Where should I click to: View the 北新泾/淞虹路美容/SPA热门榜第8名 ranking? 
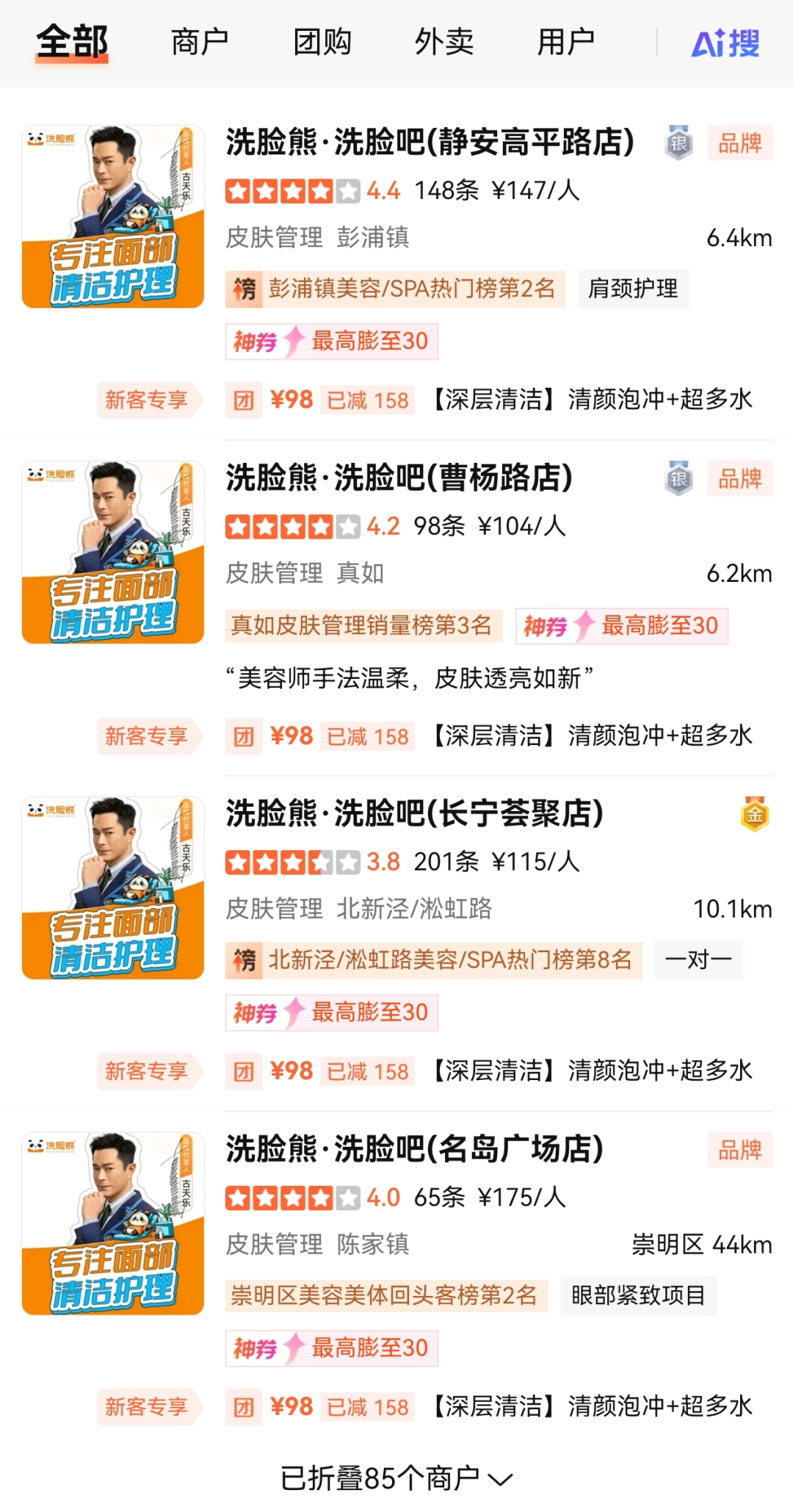[x=433, y=960]
